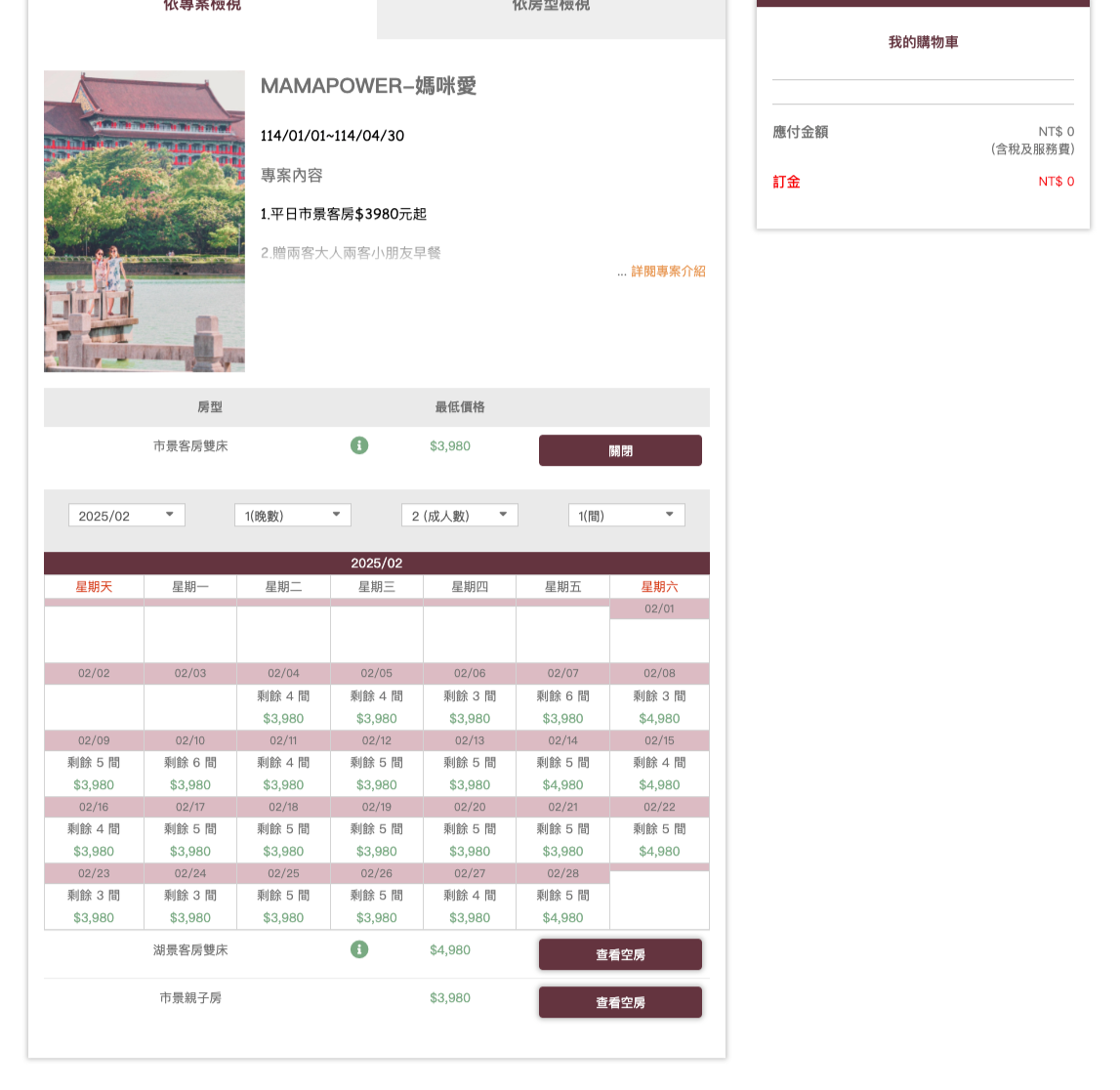
Task: Close the 市景客房雙床 calendar with 關閉
Action: [x=620, y=450]
